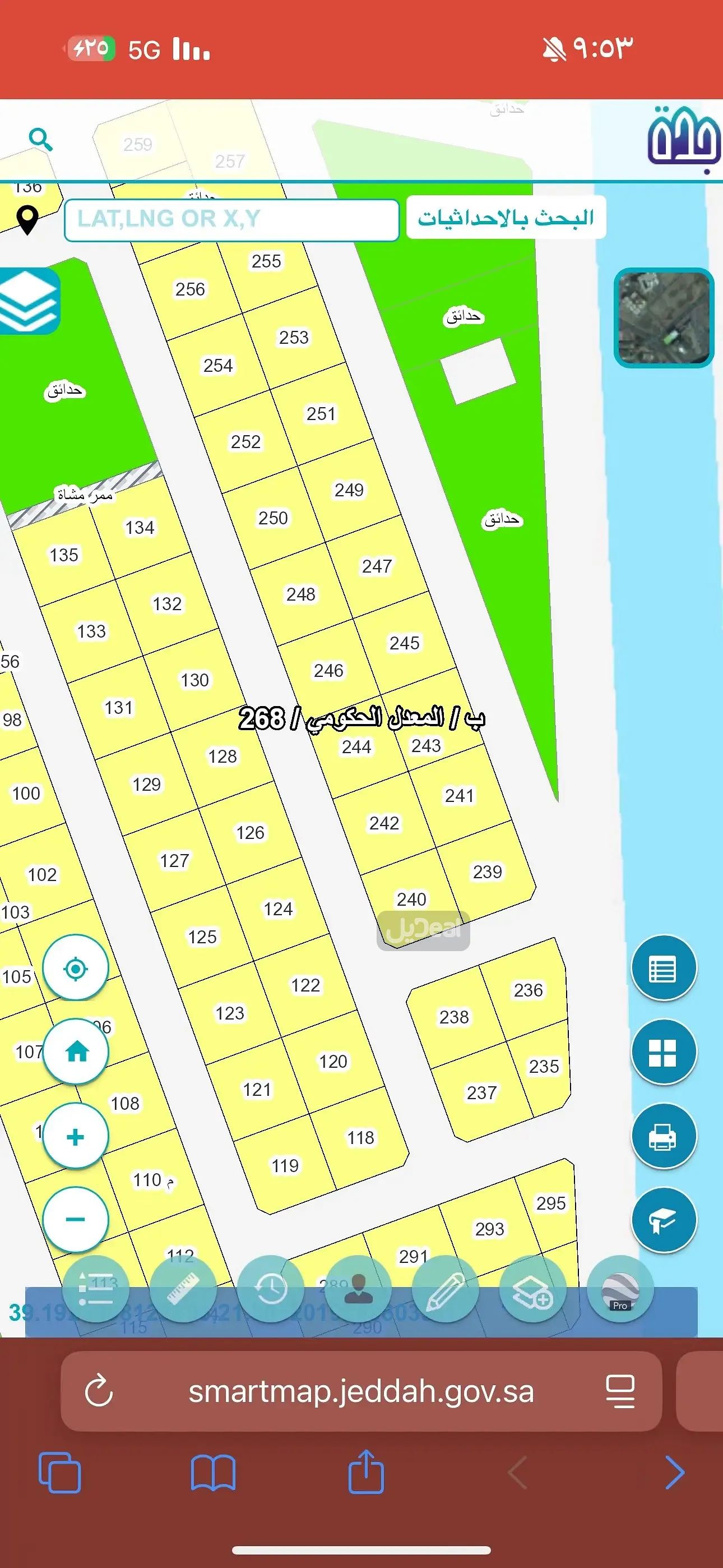Tap the coordinates search button
723x1568 pixels.
[x=506, y=218]
